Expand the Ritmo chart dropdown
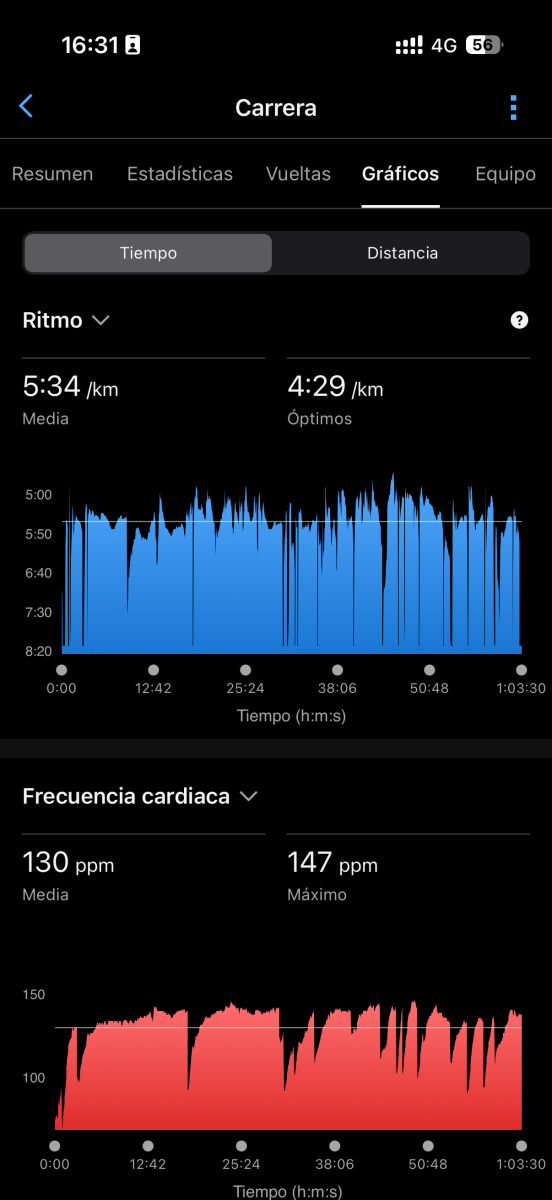 66,320
